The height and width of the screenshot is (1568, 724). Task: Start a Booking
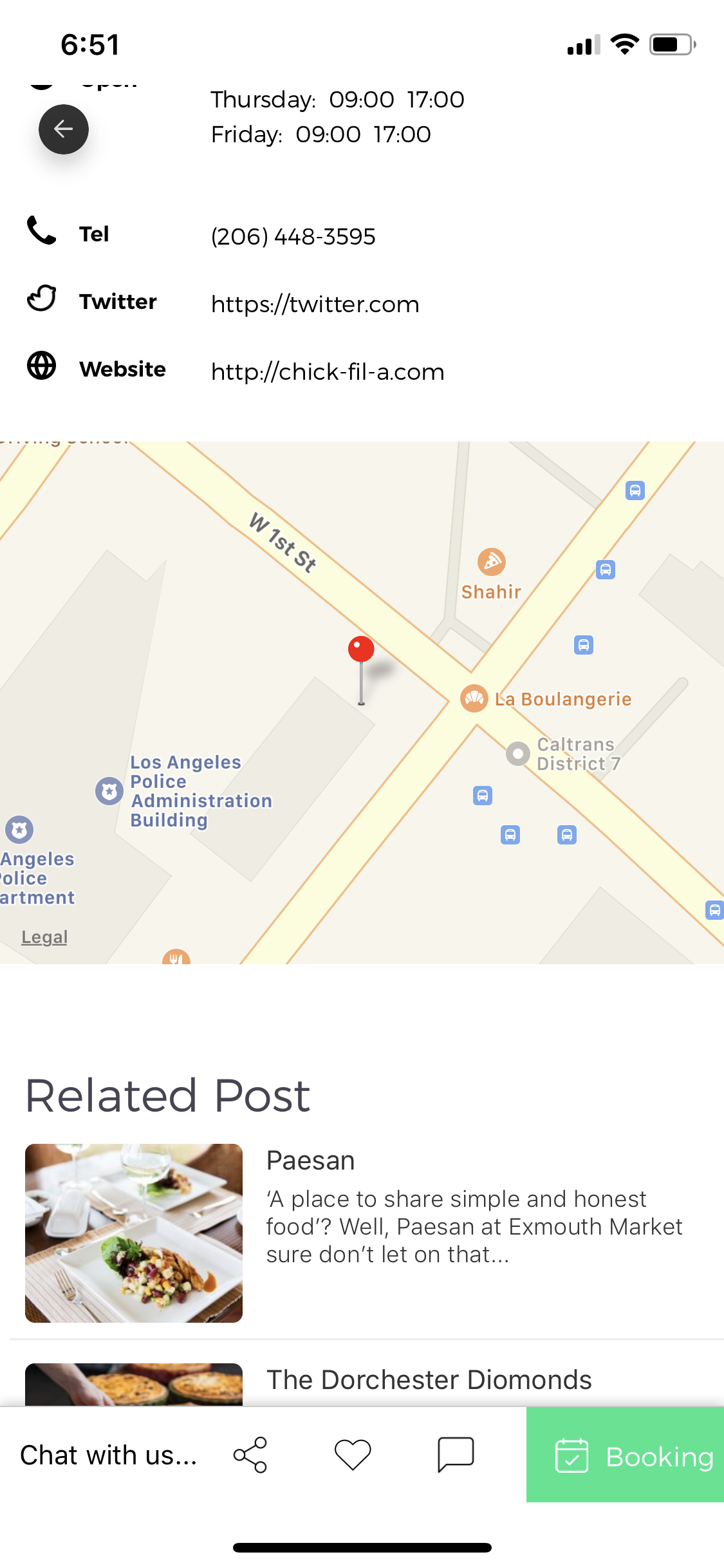tap(625, 1455)
